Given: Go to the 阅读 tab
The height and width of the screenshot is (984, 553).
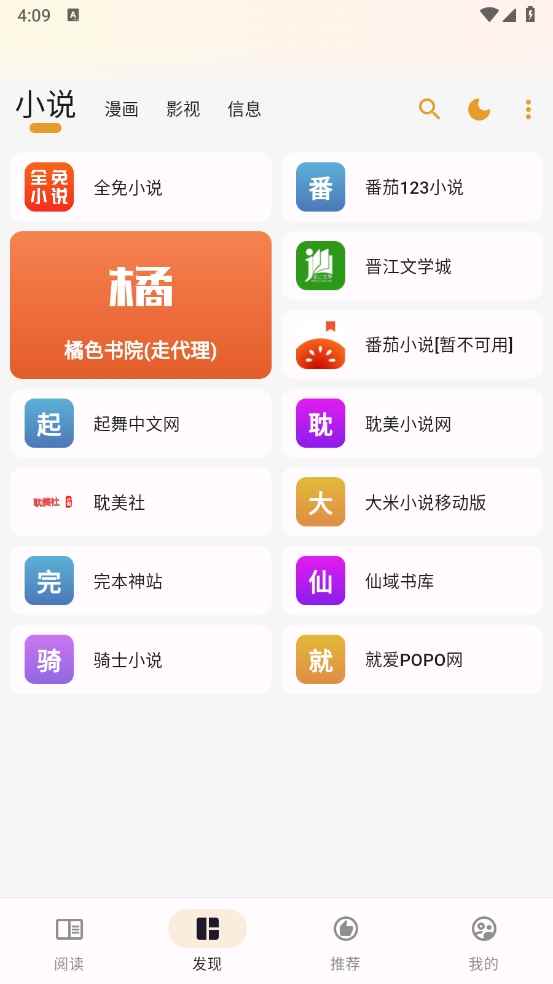Looking at the screenshot, I should point(69,941).
